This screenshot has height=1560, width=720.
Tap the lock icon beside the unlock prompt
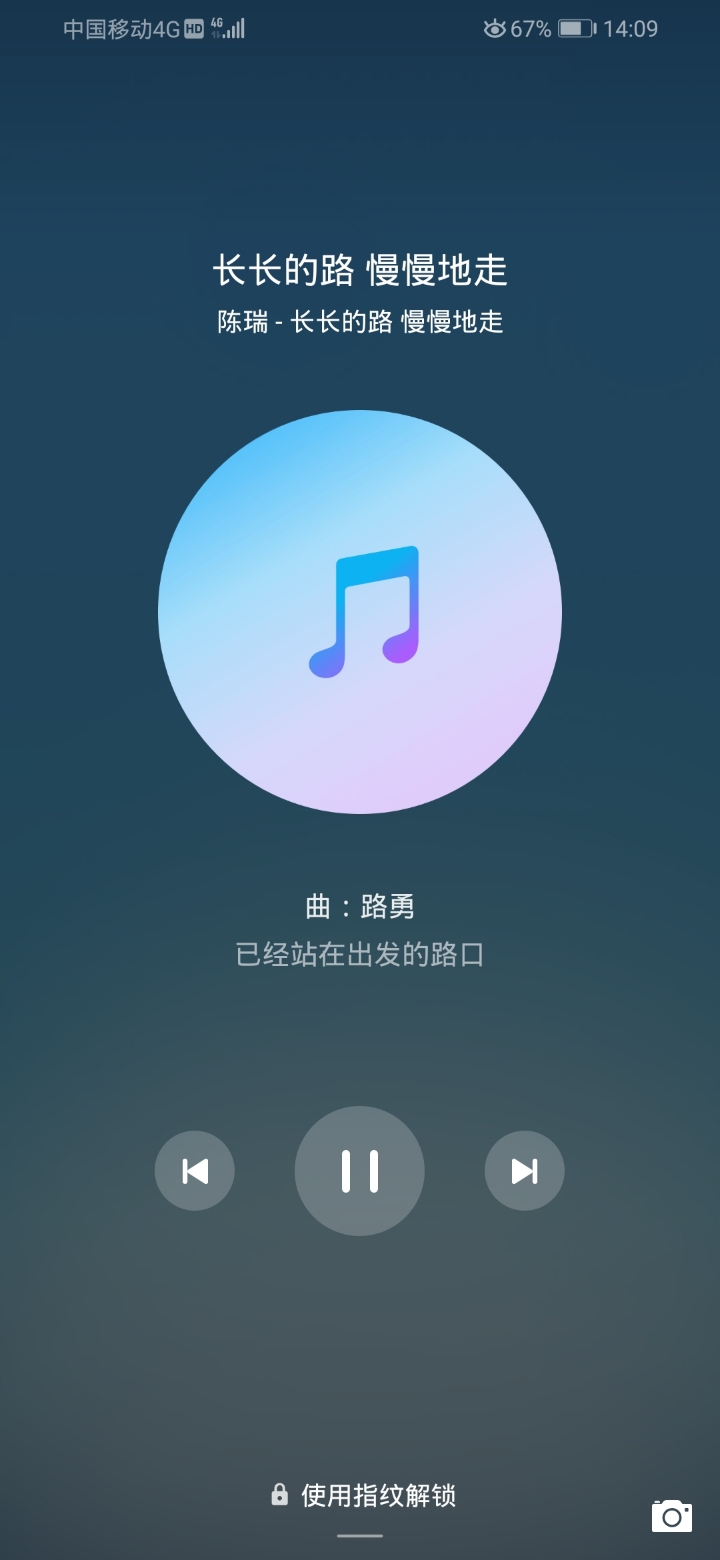click(278, 1497)
